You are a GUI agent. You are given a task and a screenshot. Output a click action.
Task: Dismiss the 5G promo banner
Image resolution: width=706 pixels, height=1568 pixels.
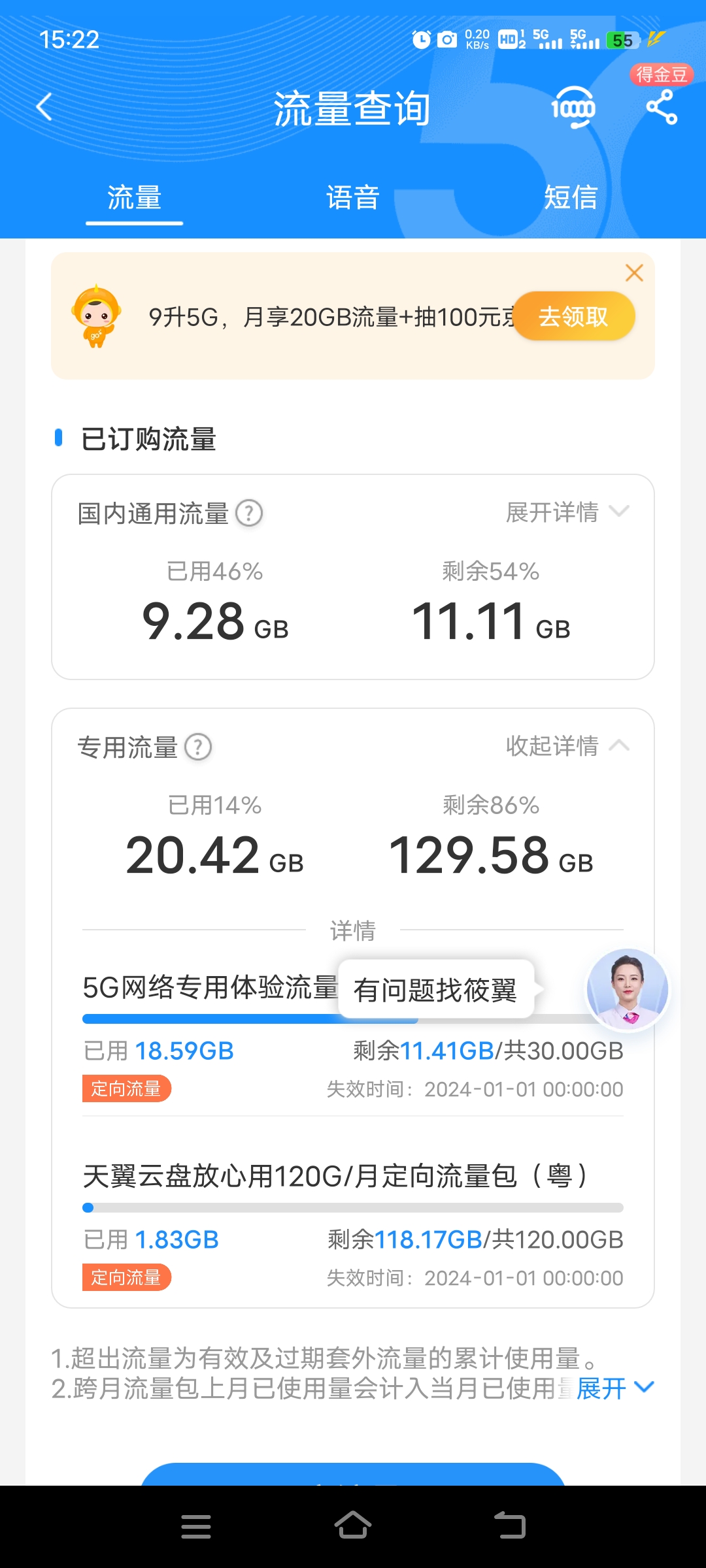[x=634, y=273]
